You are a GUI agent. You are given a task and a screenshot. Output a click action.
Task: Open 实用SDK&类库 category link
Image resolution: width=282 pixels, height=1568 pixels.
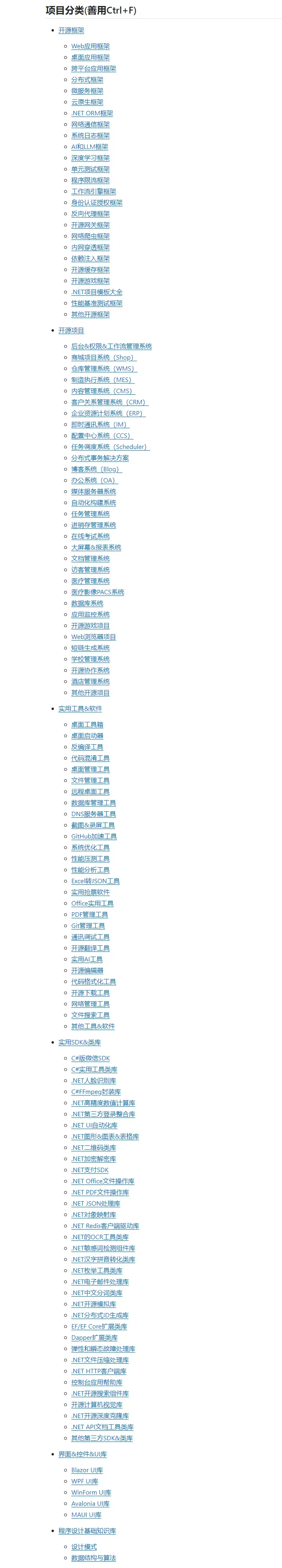(x=79, y=1043)
